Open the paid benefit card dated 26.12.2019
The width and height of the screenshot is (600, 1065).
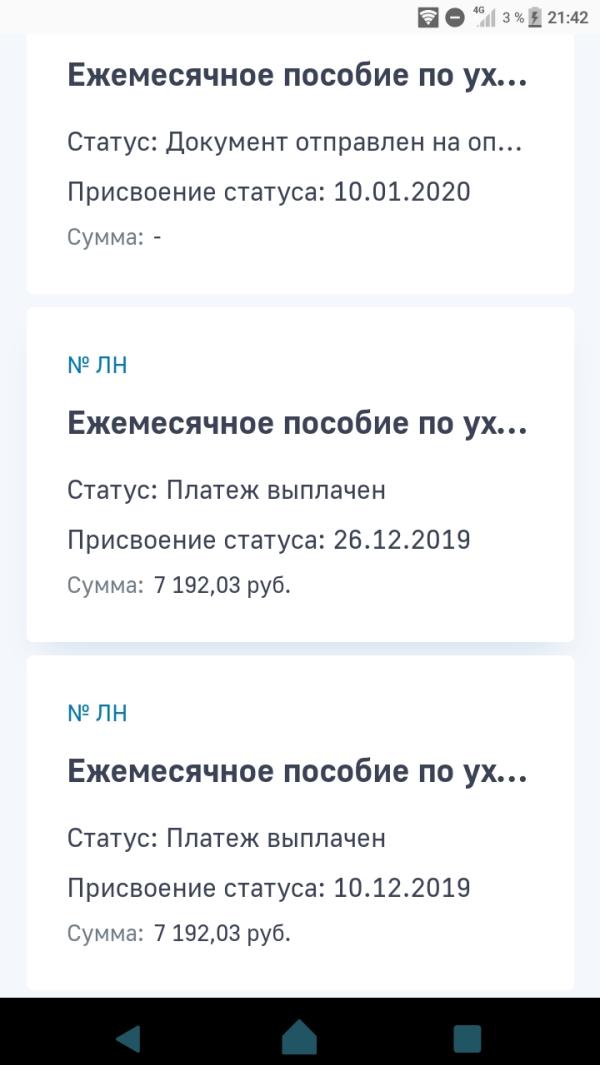pyautogui.click(x=300, y=475)
